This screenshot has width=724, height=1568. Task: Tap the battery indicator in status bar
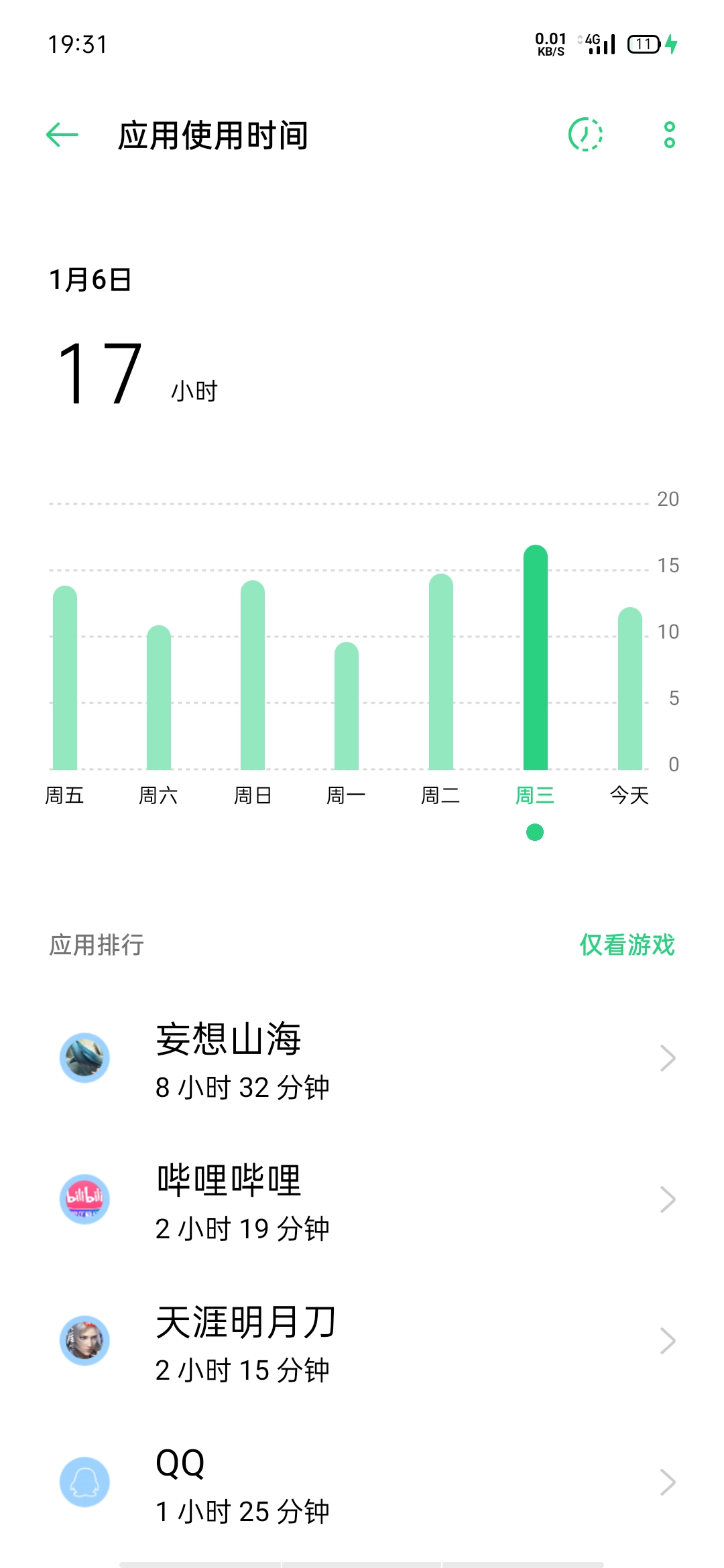tap(644, 44)
